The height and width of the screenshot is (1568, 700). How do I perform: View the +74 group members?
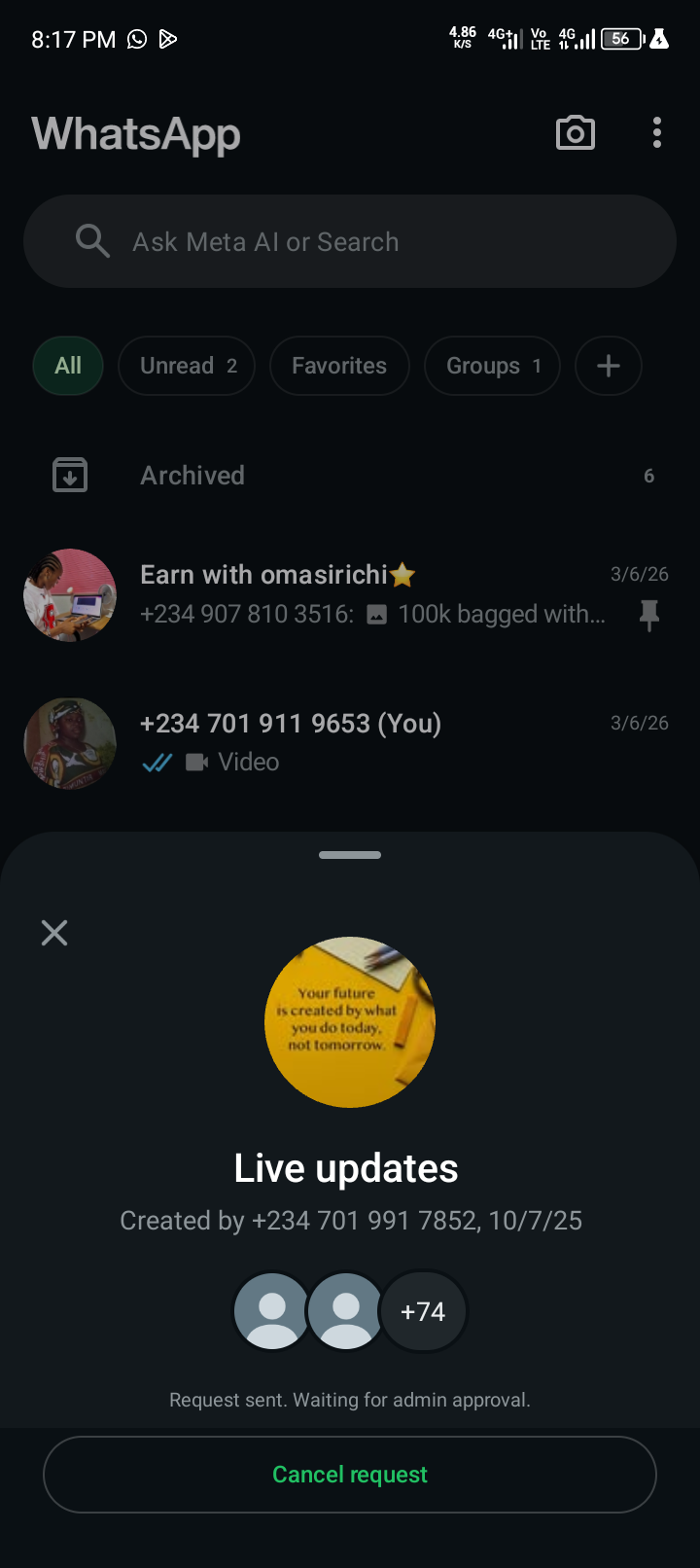[x=423, y=1311]
